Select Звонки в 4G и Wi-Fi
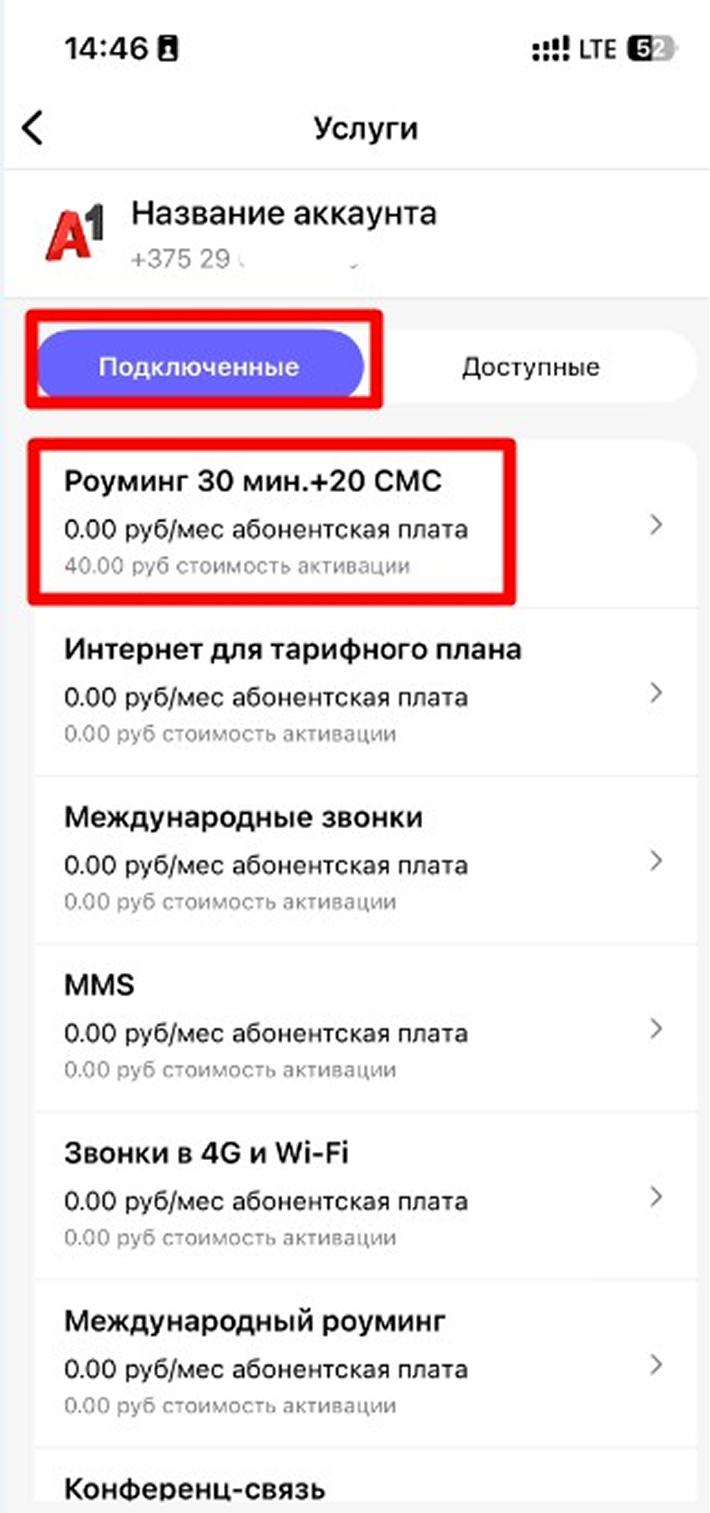This screenshot has width=710, height=1513. coord(360,1195)
